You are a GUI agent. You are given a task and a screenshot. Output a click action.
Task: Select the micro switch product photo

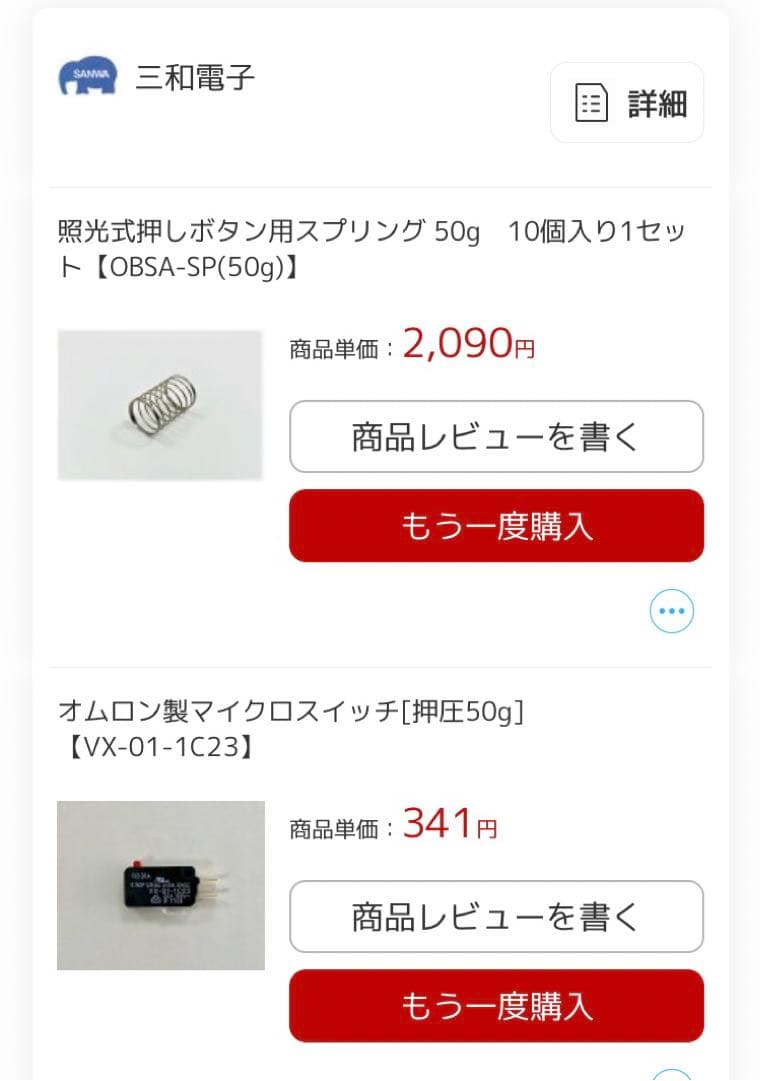point(160,884)
